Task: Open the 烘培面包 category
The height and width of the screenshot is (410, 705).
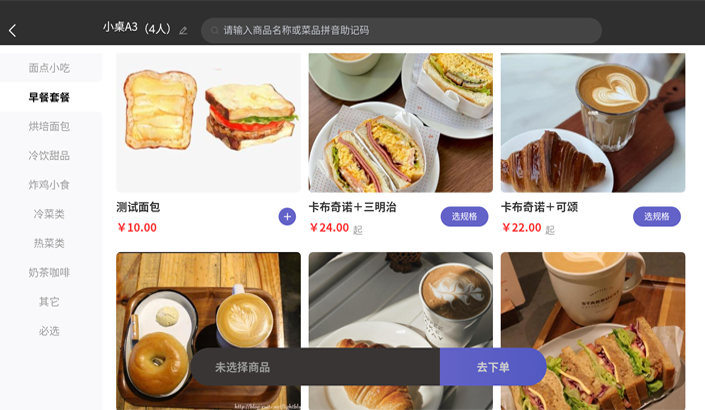Action: [49, 126]
